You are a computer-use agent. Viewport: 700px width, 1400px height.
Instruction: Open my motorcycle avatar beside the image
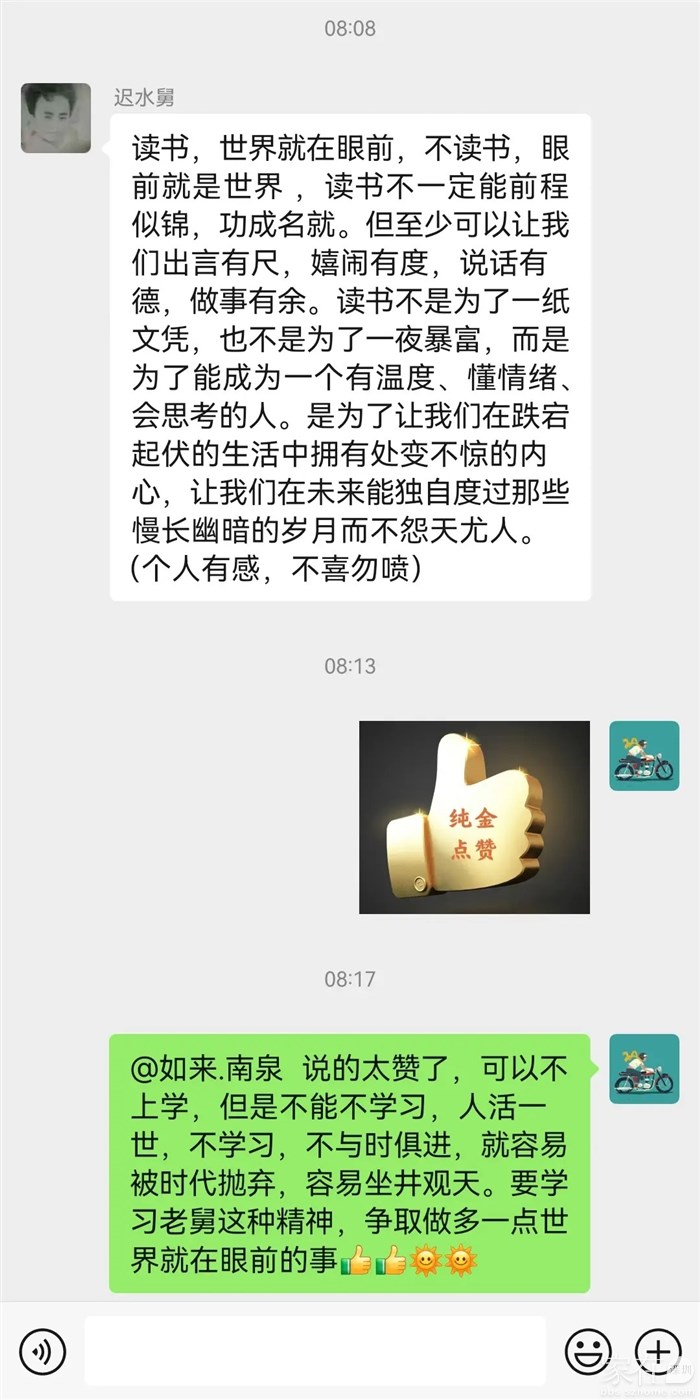point(644,756)
